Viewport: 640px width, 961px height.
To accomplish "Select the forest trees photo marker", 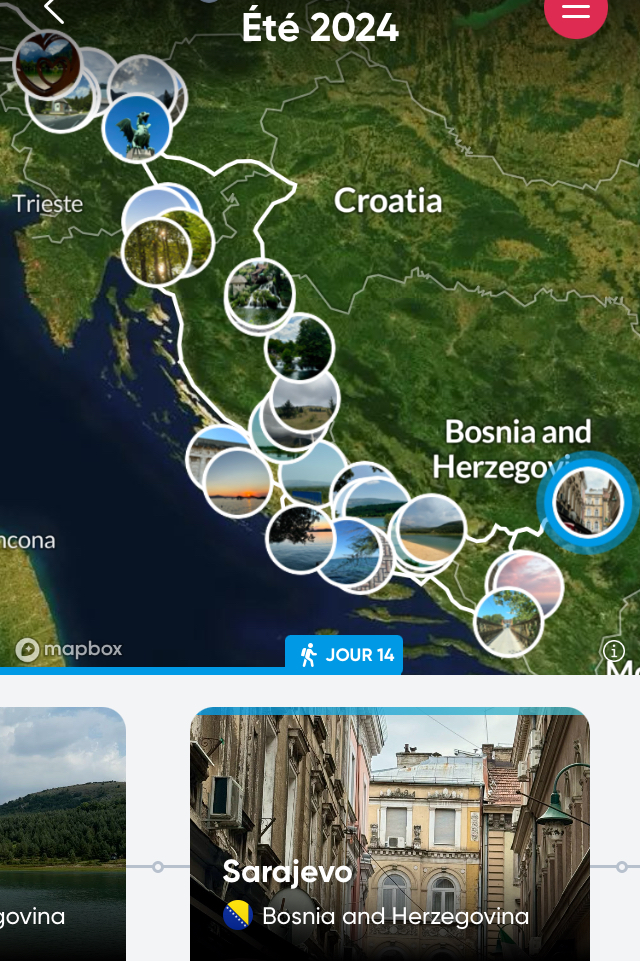I will click(x=156, y=252).
